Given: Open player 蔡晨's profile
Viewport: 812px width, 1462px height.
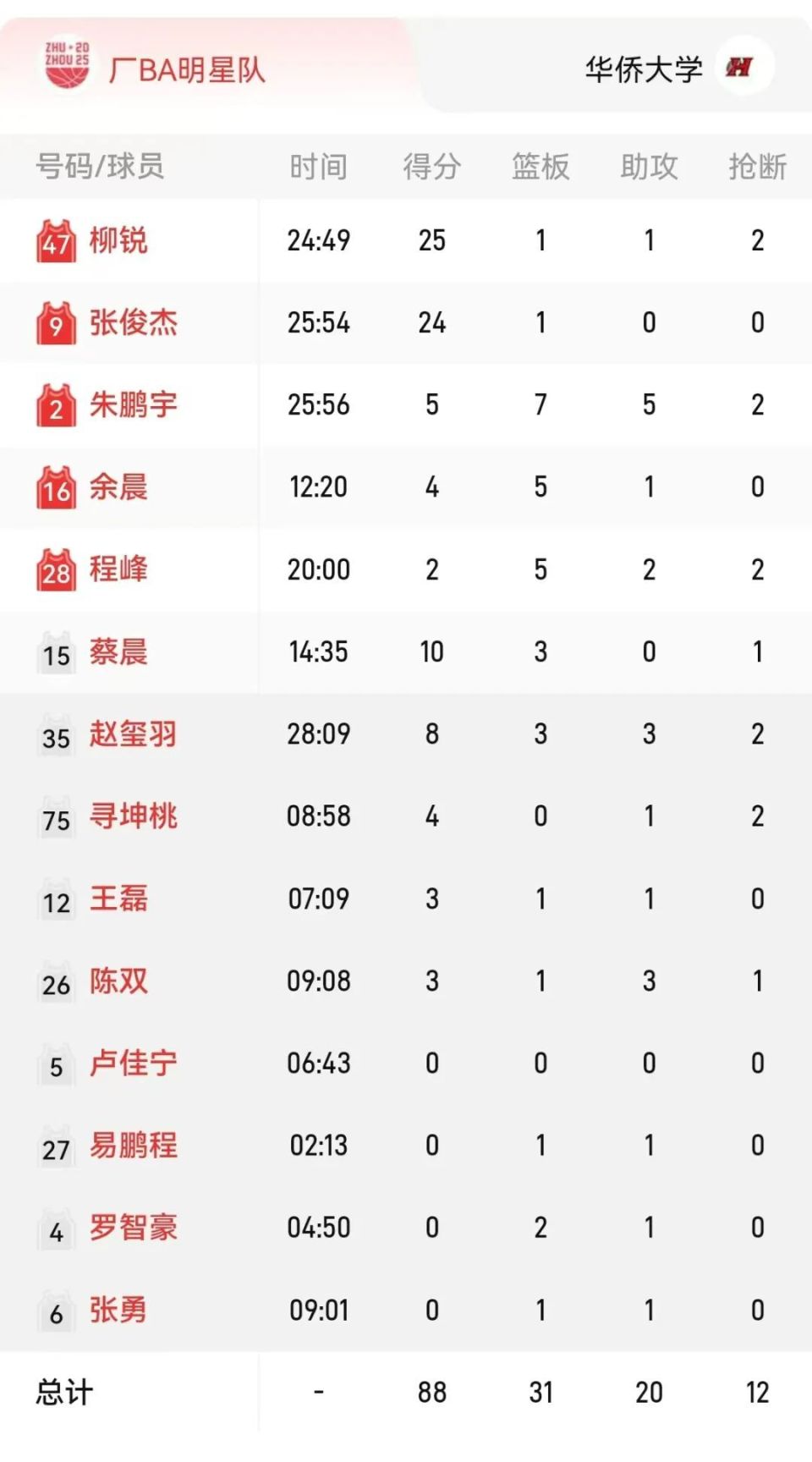Looking at the screenshot, I should (118, 651).
